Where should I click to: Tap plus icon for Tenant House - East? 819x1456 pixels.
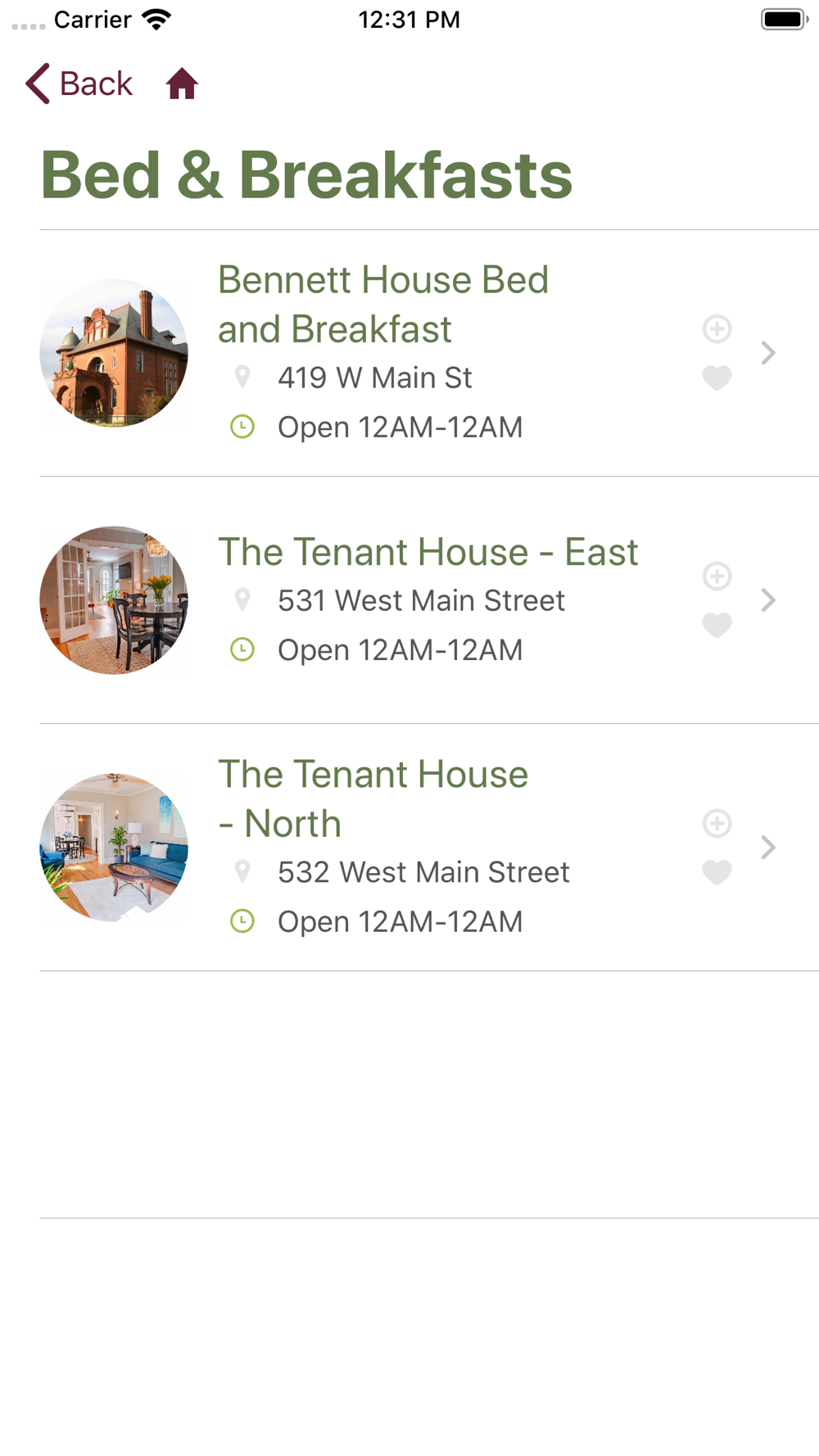(717, 577)
